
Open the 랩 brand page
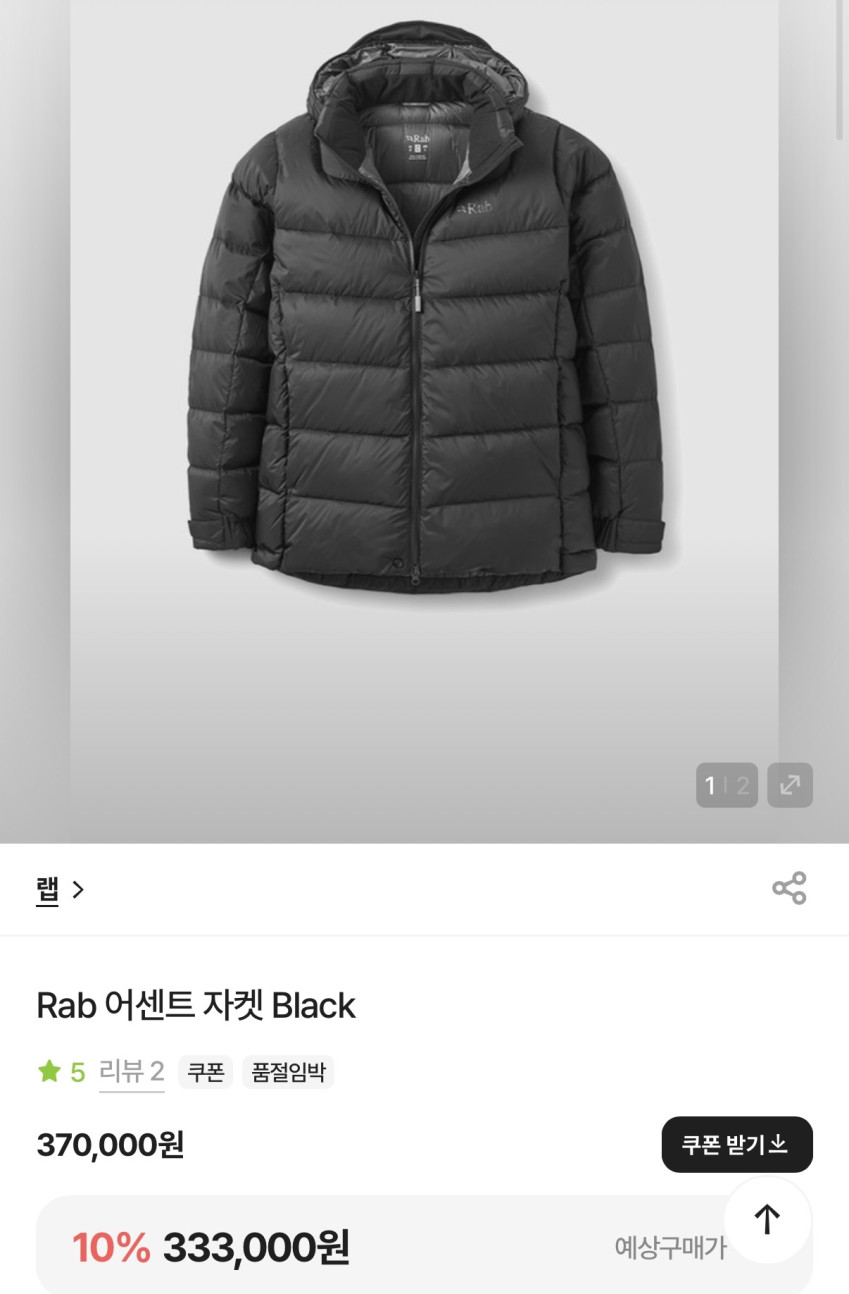tap(60, 889)
